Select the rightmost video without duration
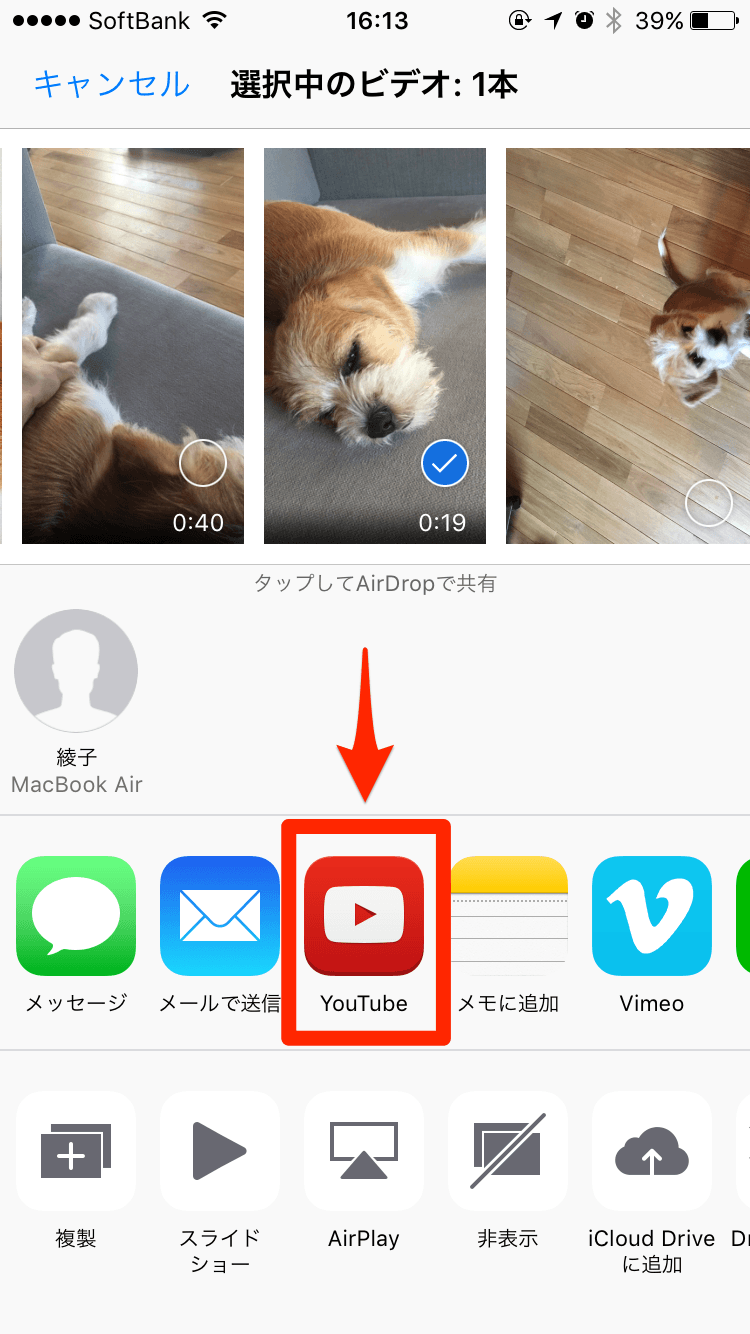The width and height of the screenshot is (750, 1334). (628, 346)
